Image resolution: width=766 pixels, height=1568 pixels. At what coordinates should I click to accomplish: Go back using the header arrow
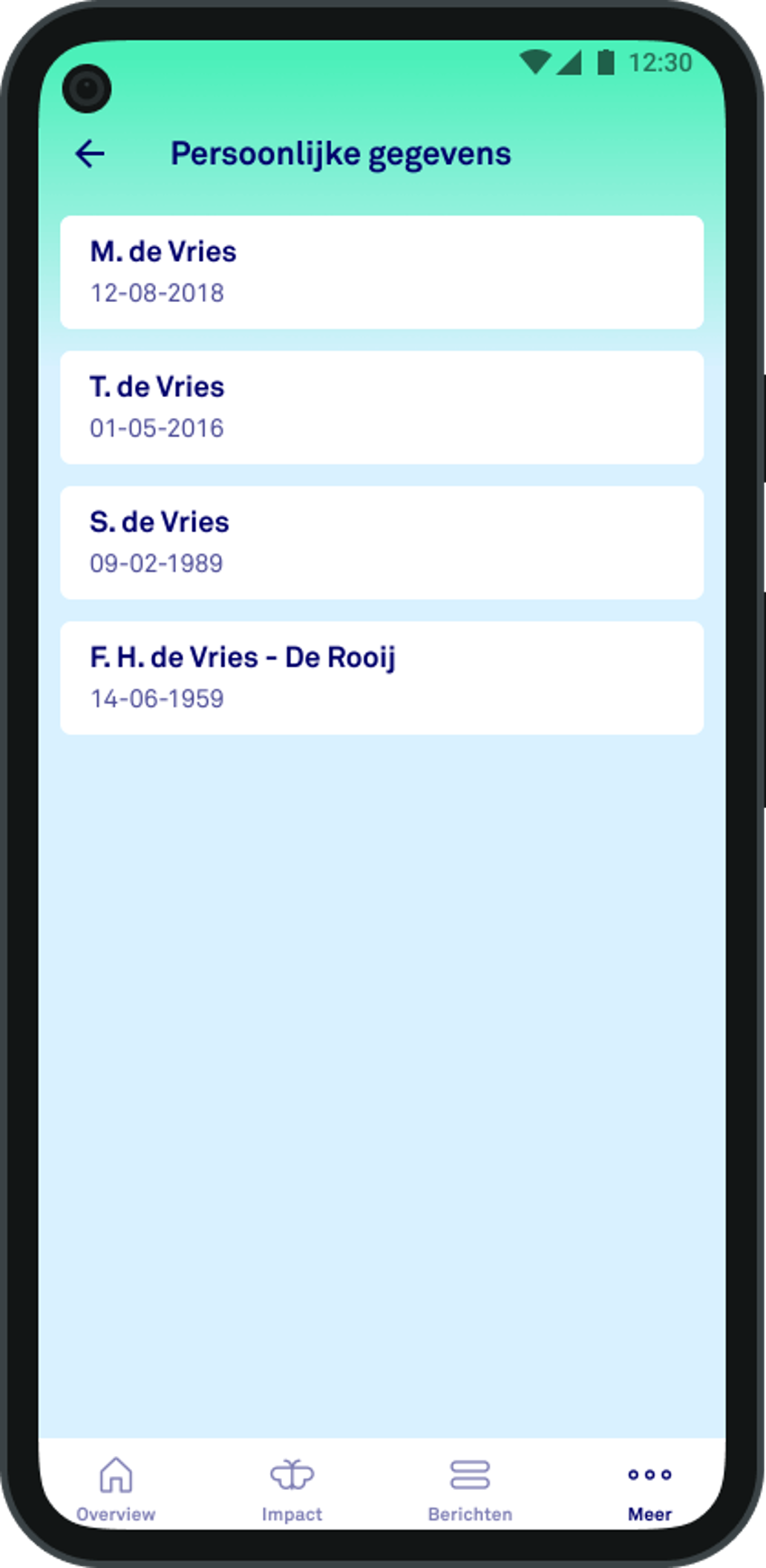90,154
